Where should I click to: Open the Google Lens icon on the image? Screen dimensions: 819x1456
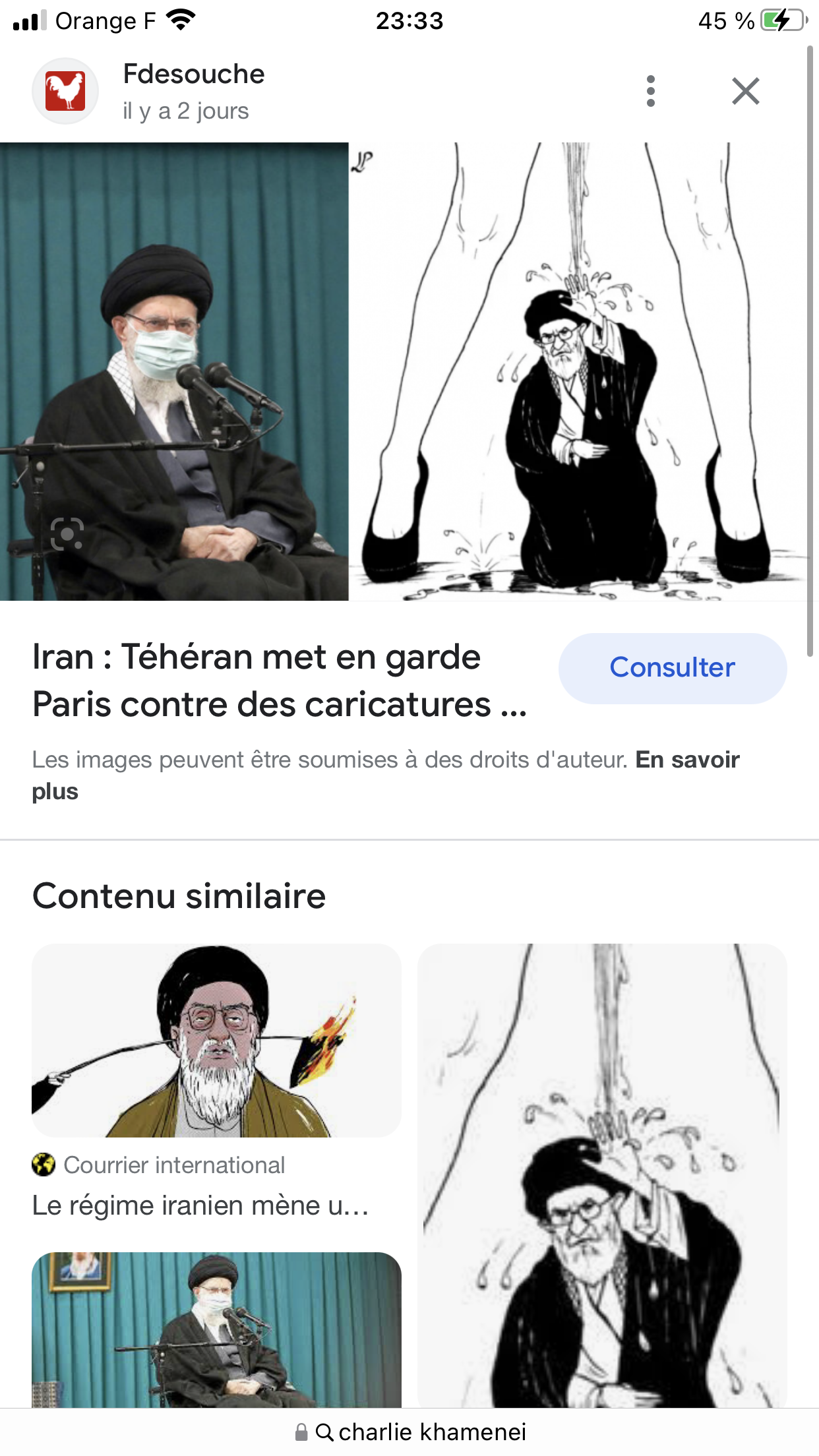click(x=67, y=533)
